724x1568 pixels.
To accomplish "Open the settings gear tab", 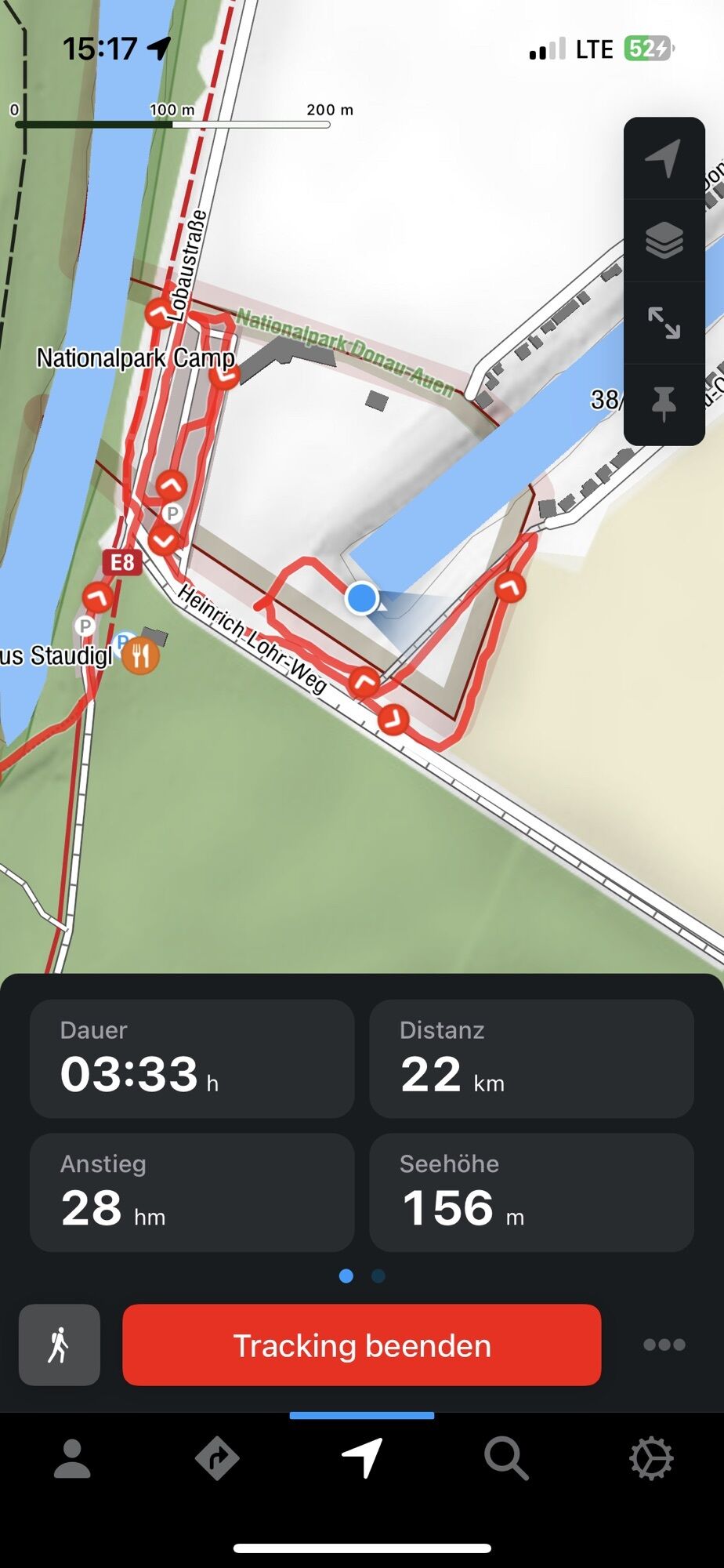I will click(651, 1459).
